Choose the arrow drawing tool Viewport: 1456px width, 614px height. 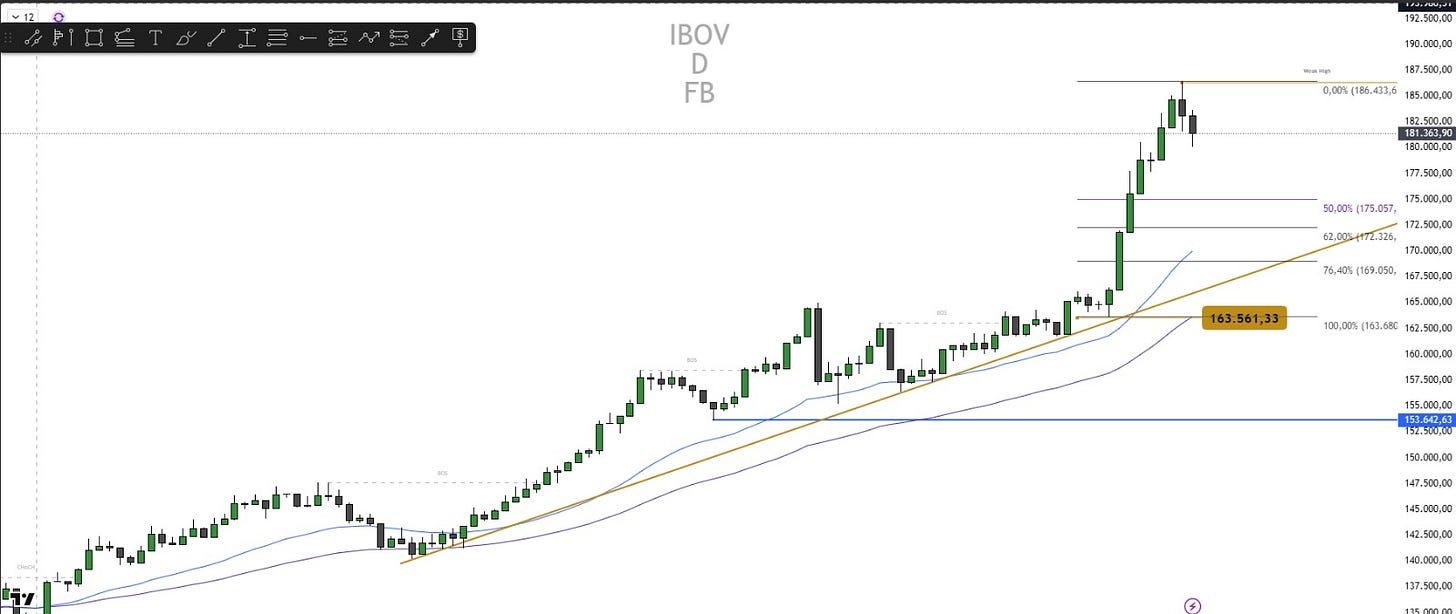pos(430,38)
